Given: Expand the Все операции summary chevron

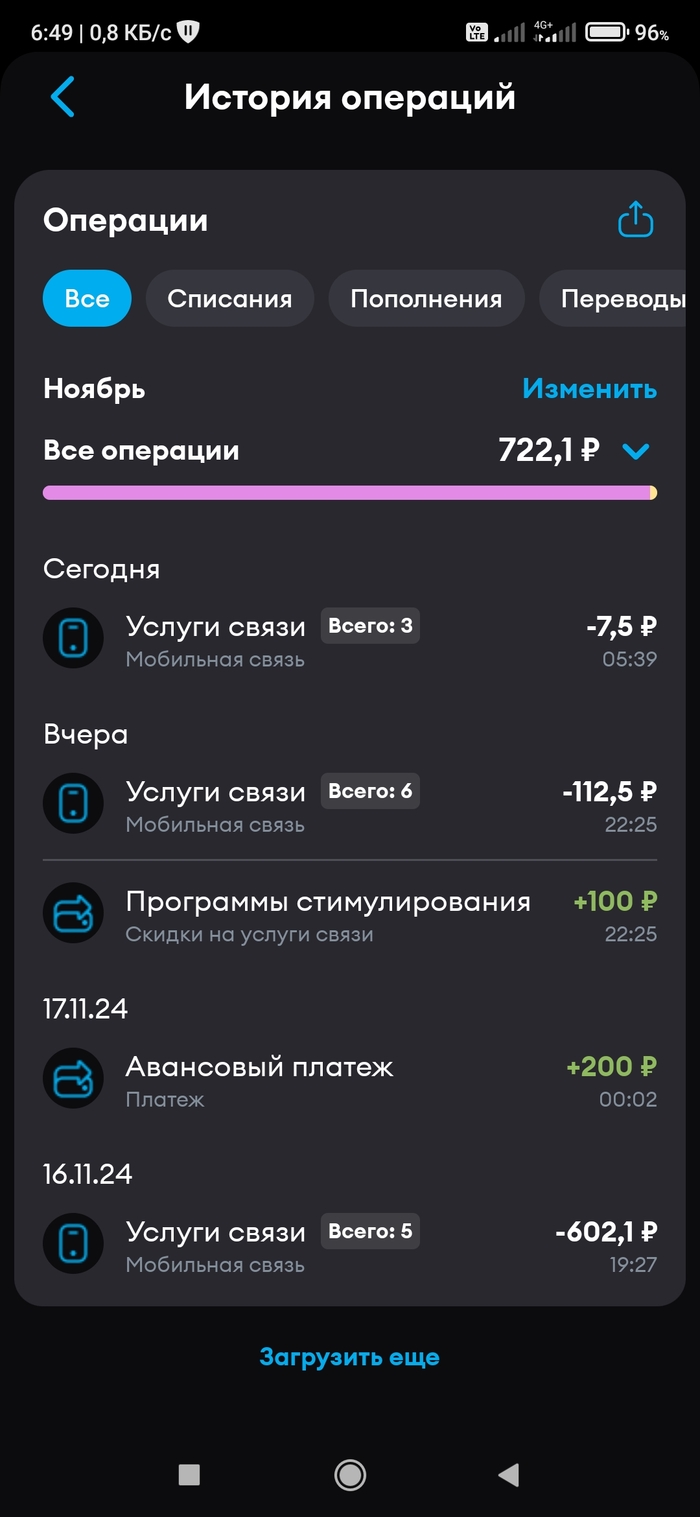Looking at the screenshot, I should 636,451.
